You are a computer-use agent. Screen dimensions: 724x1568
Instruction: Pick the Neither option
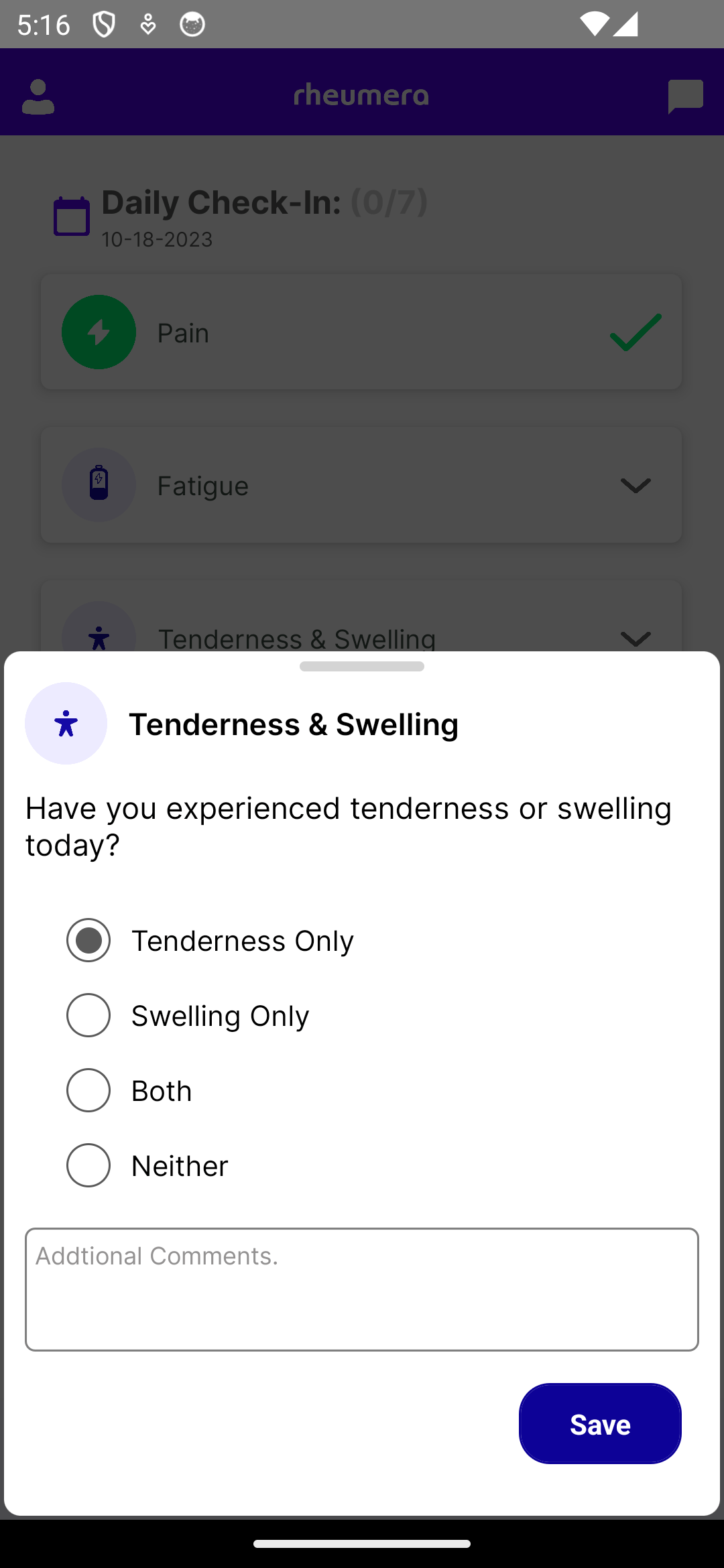point(88,1165)
